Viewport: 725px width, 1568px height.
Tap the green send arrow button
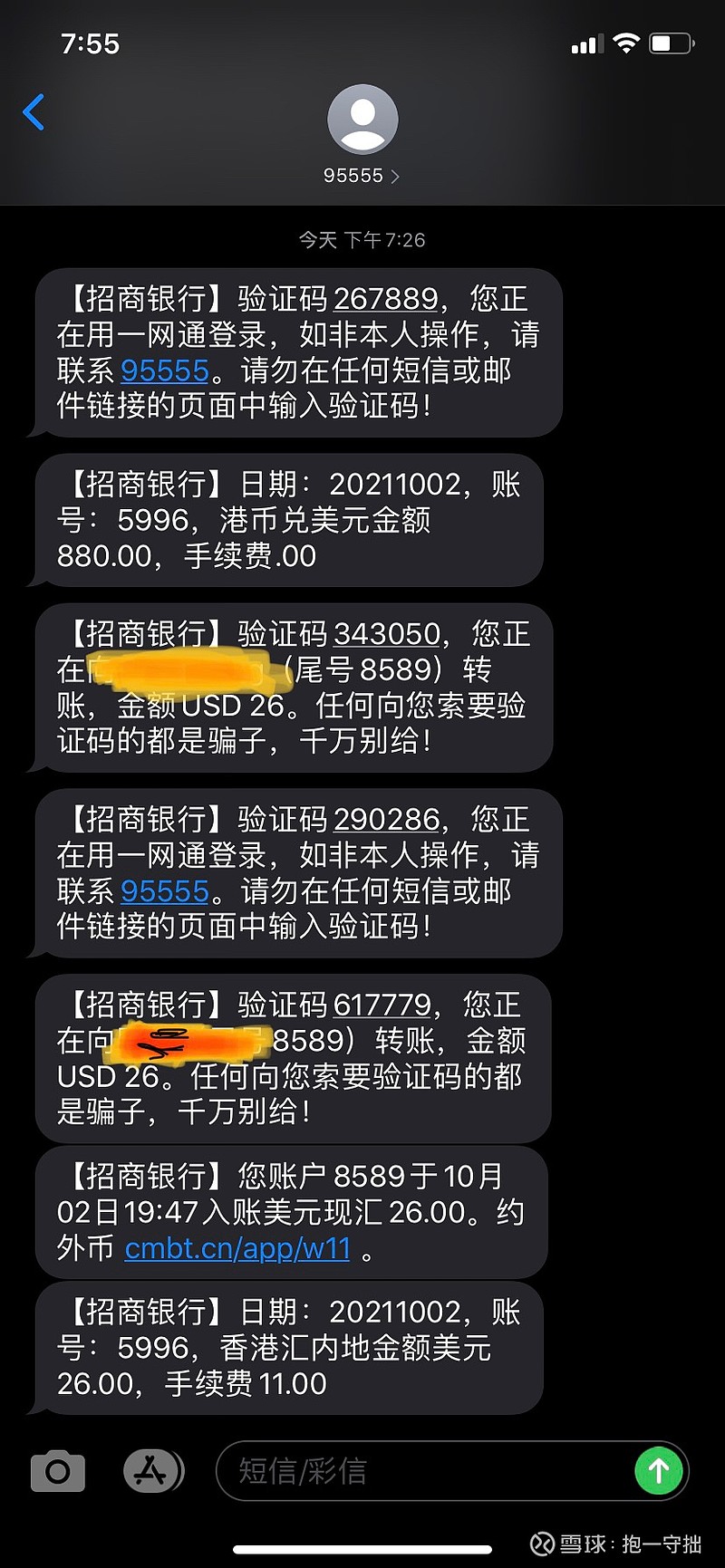coord(660,1471)
